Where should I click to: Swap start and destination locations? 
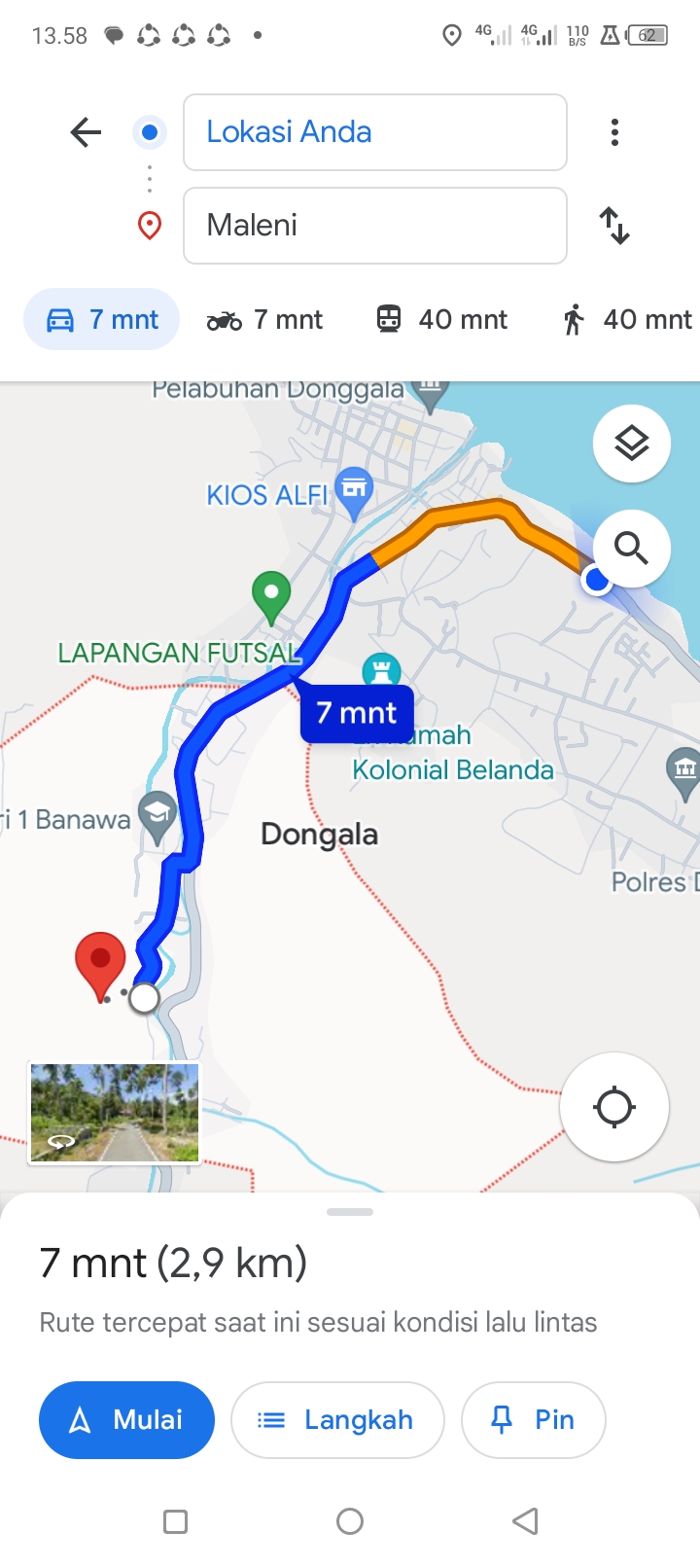point(614,226)
